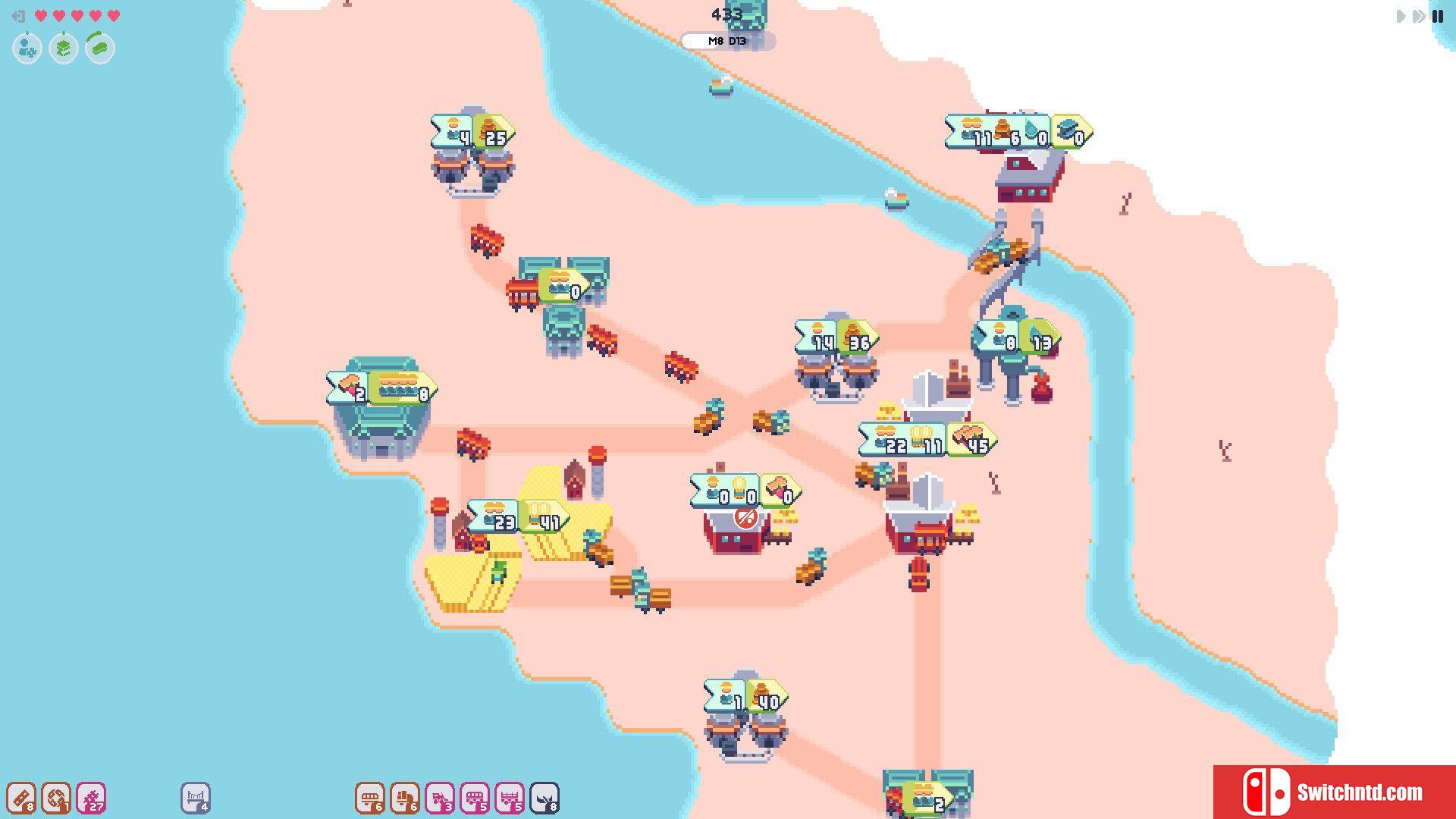Pick the brown wagon showing 6
This screenshot has height=819, width=1456.
click(x=370, y=798)
